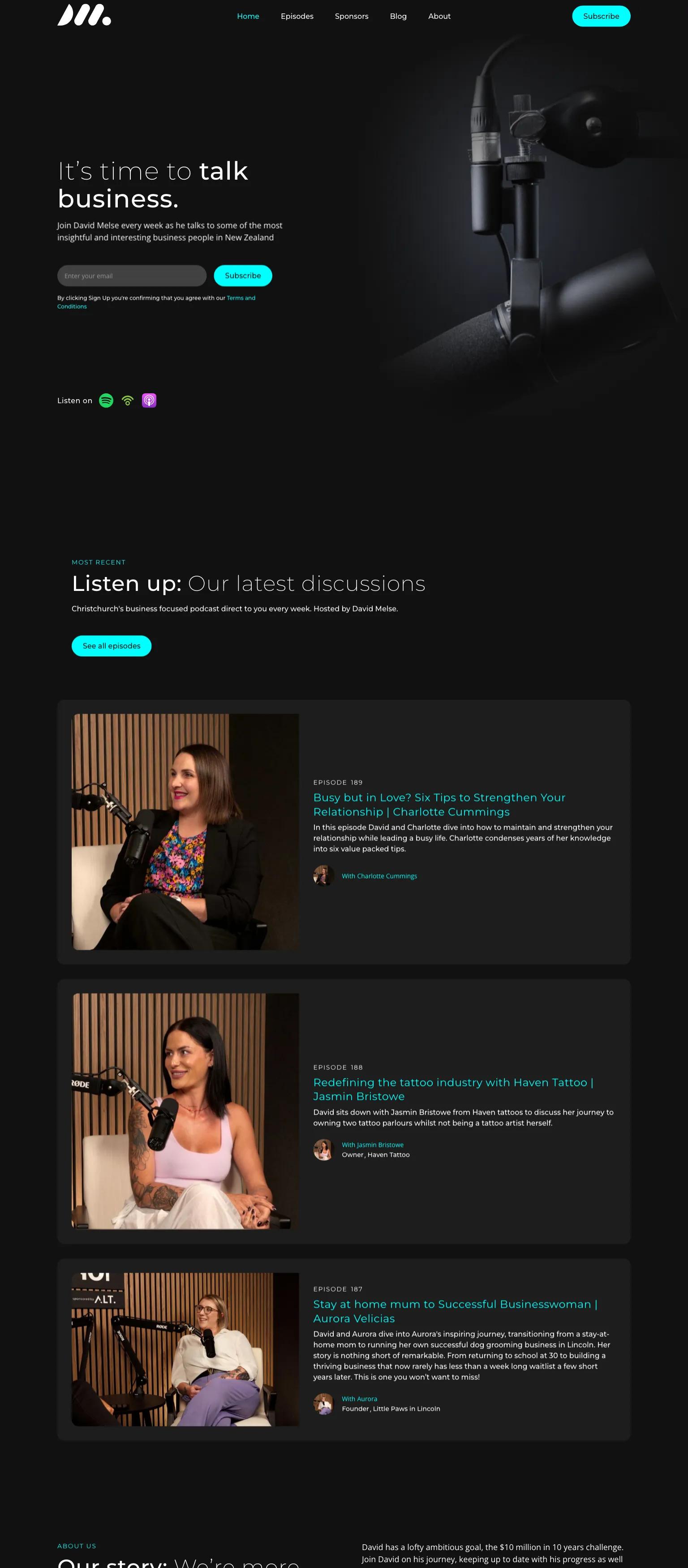This screenshot has height=1568, width=688.
Task: Tap the logo in the header
Action: click(84, 15)
